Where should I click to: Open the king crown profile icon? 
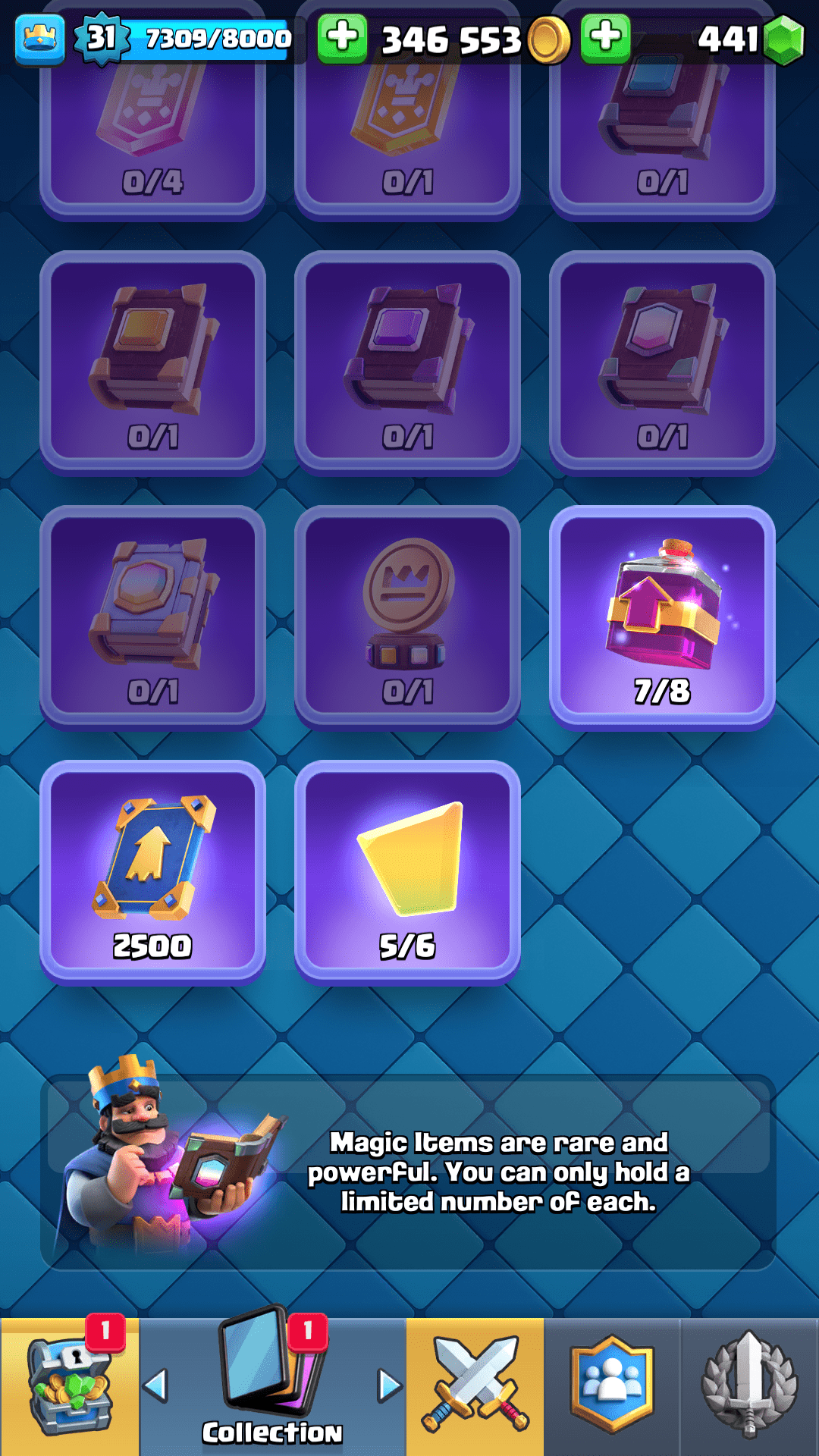click(x=39, y=38)
